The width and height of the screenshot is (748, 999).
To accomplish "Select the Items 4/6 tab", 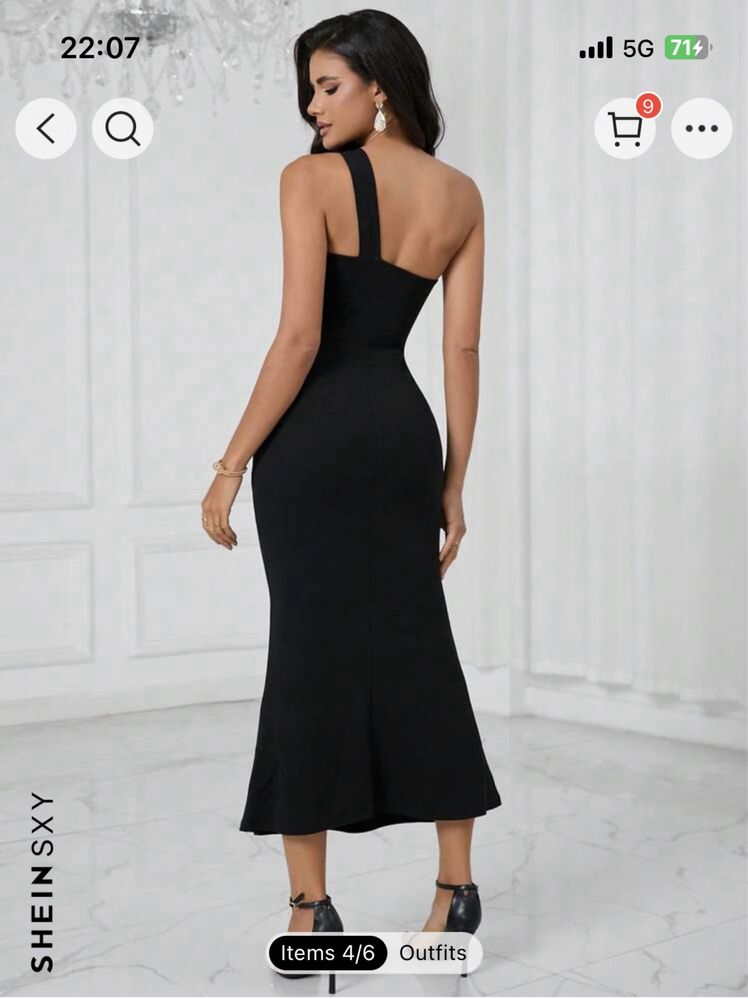I will coord(328,953).
